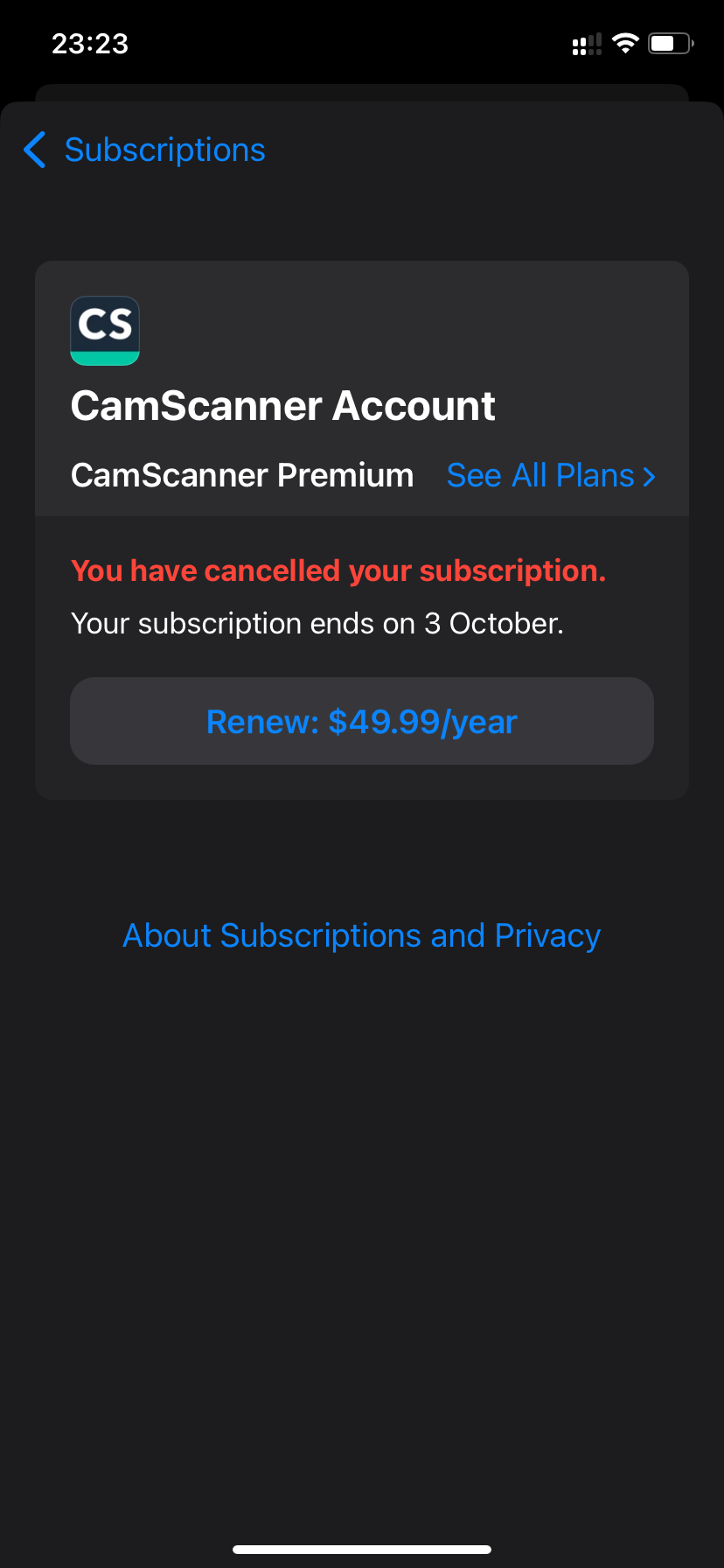
Task: Tap the battery indicator
Action: 669,42
